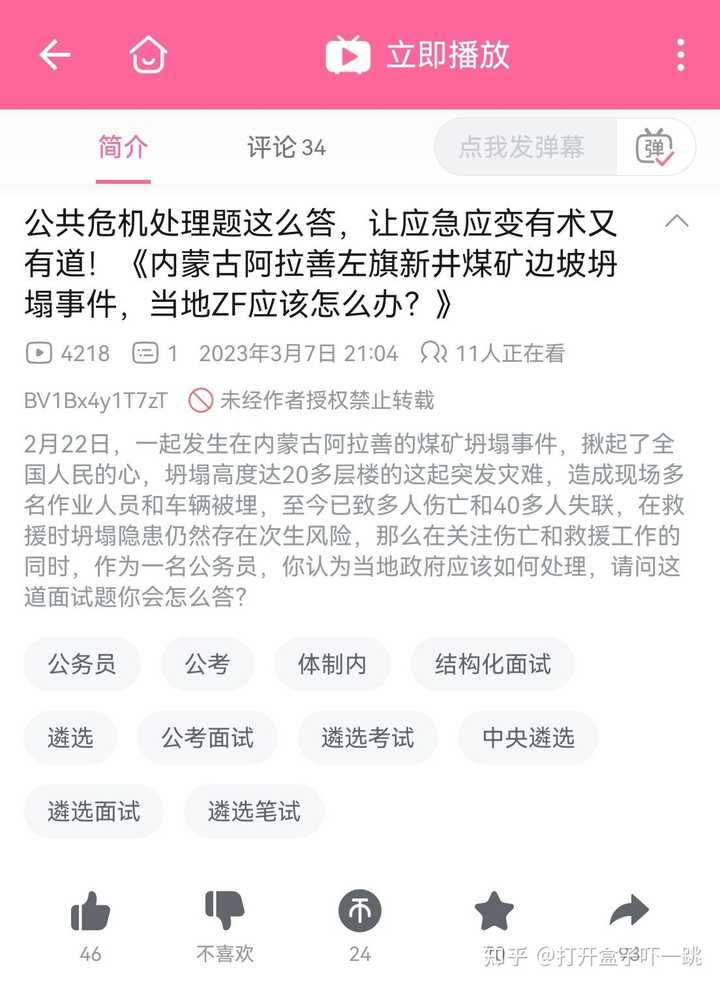This screenshot has height=987, width=720.
Task: Open the 中央遴选 tag
Action: 528,738
